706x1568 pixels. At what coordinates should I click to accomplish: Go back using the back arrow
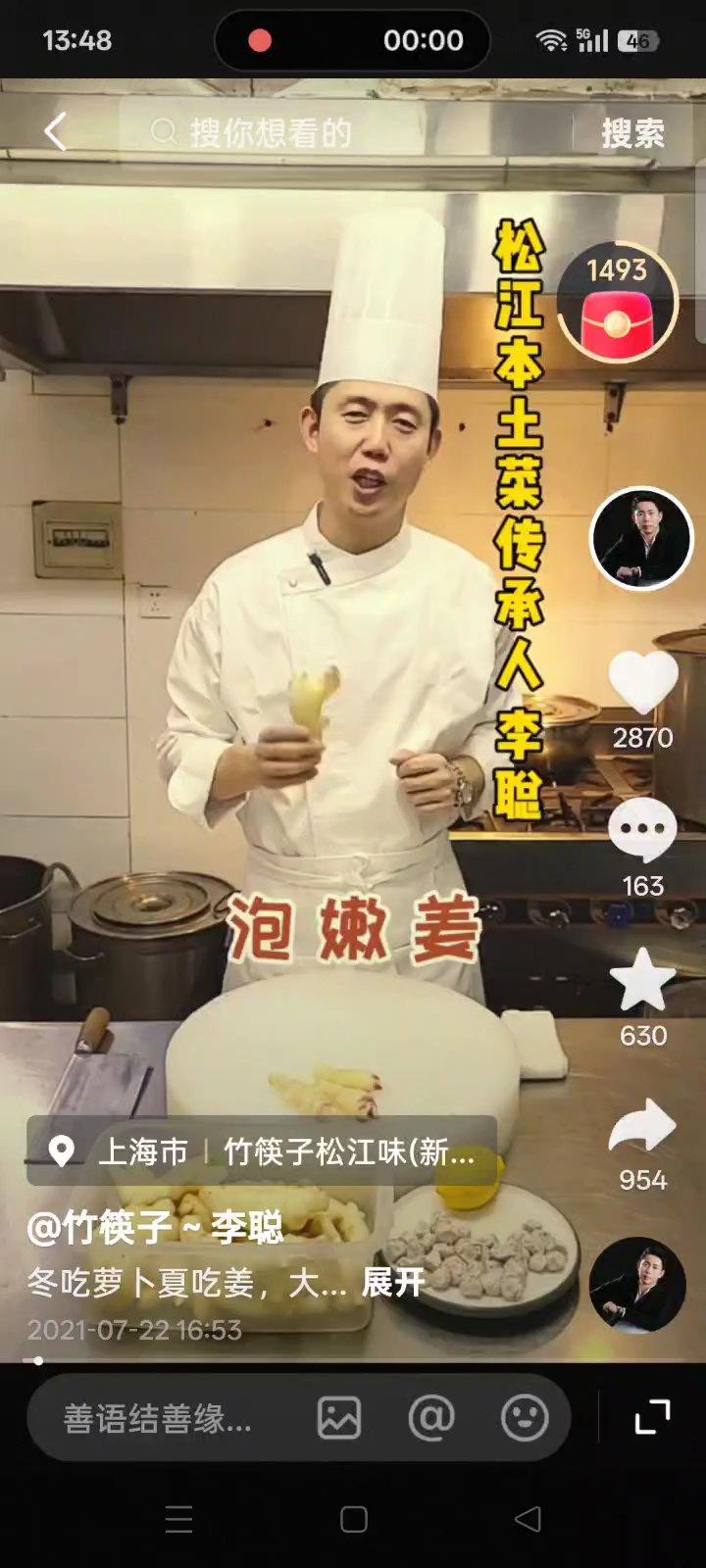point(54,132)
